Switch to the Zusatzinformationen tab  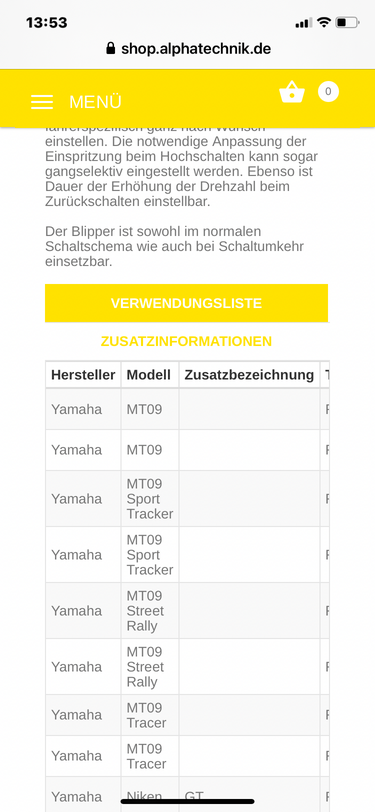pos(186,341)
